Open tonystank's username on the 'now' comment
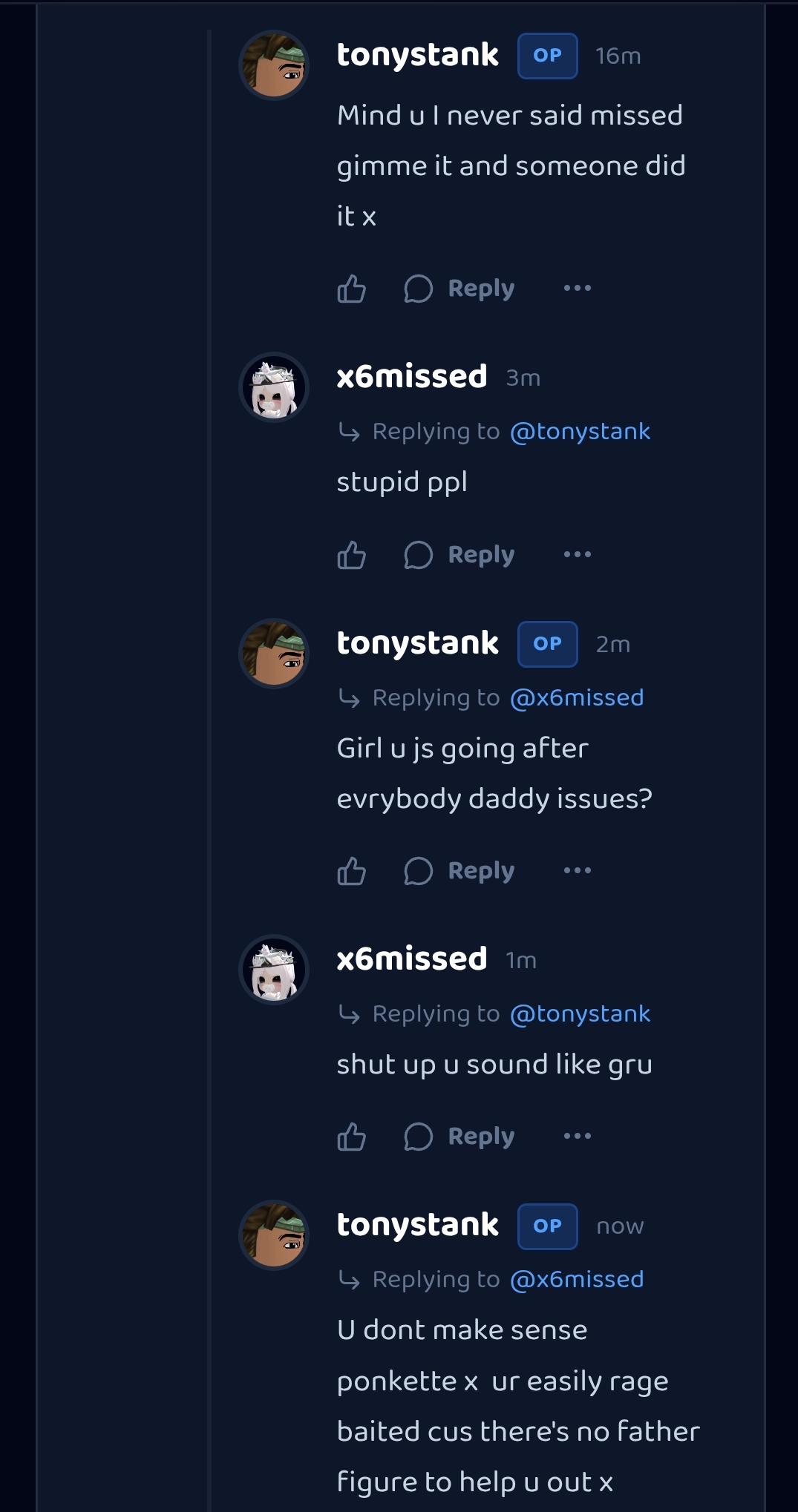Viewport: 798px width, 1512px height. (418, 1226)
